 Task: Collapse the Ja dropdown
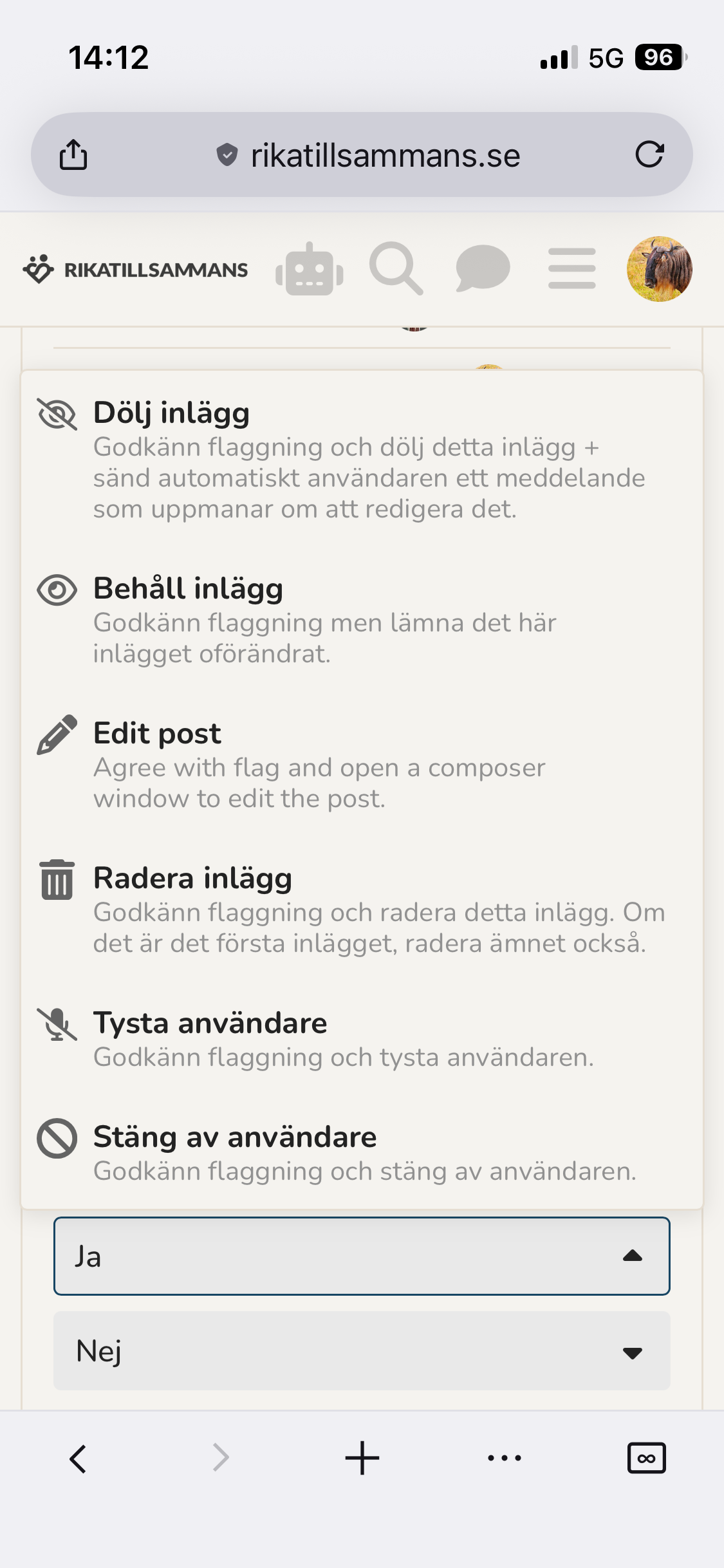click(362, 1256)
